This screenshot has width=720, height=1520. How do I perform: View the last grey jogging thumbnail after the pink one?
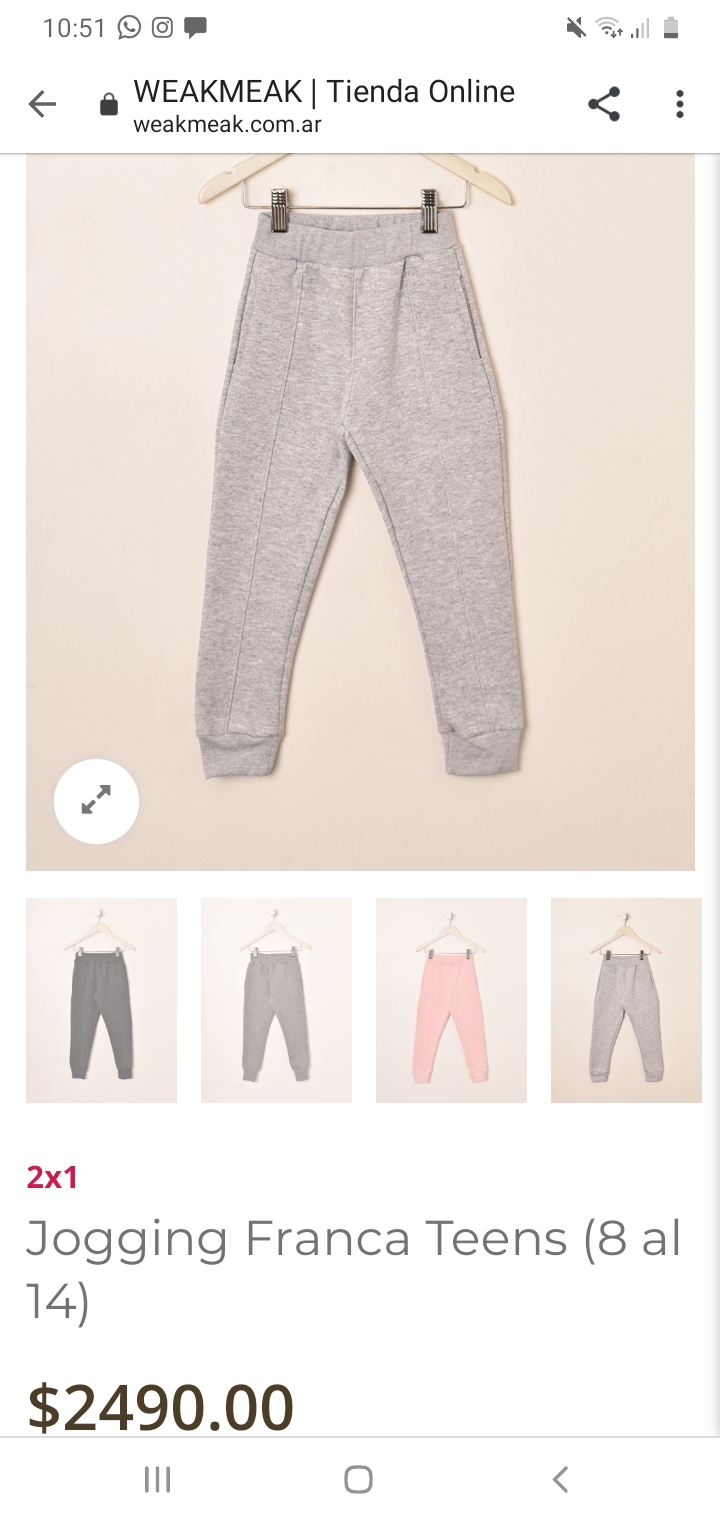tap(626, 1000)
